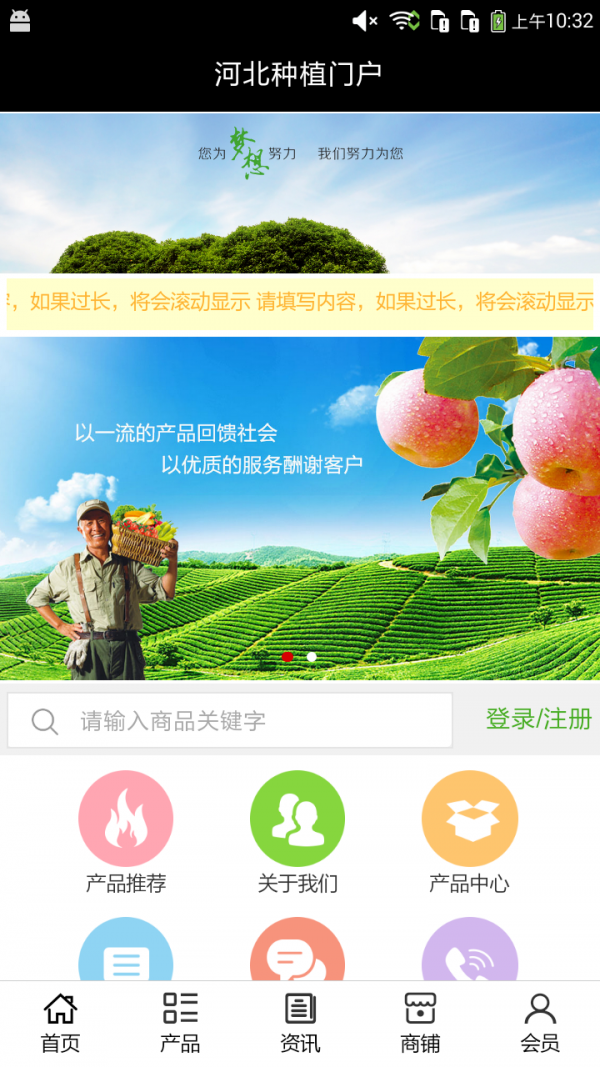
Task: Switch to the 商铺 shops tab
Action: coord(420,1023)
